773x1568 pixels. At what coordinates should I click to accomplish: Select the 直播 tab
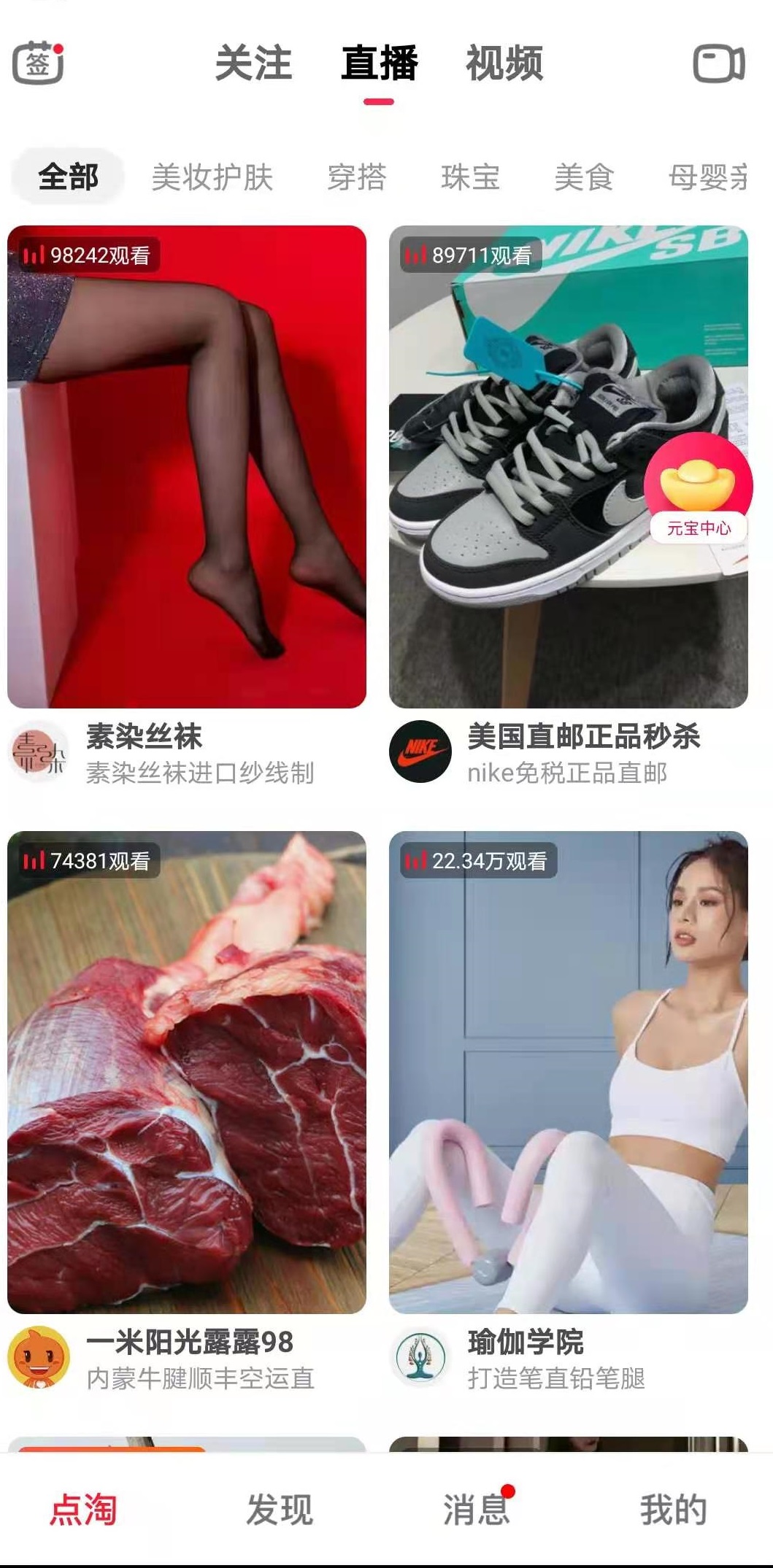[379, 63]
